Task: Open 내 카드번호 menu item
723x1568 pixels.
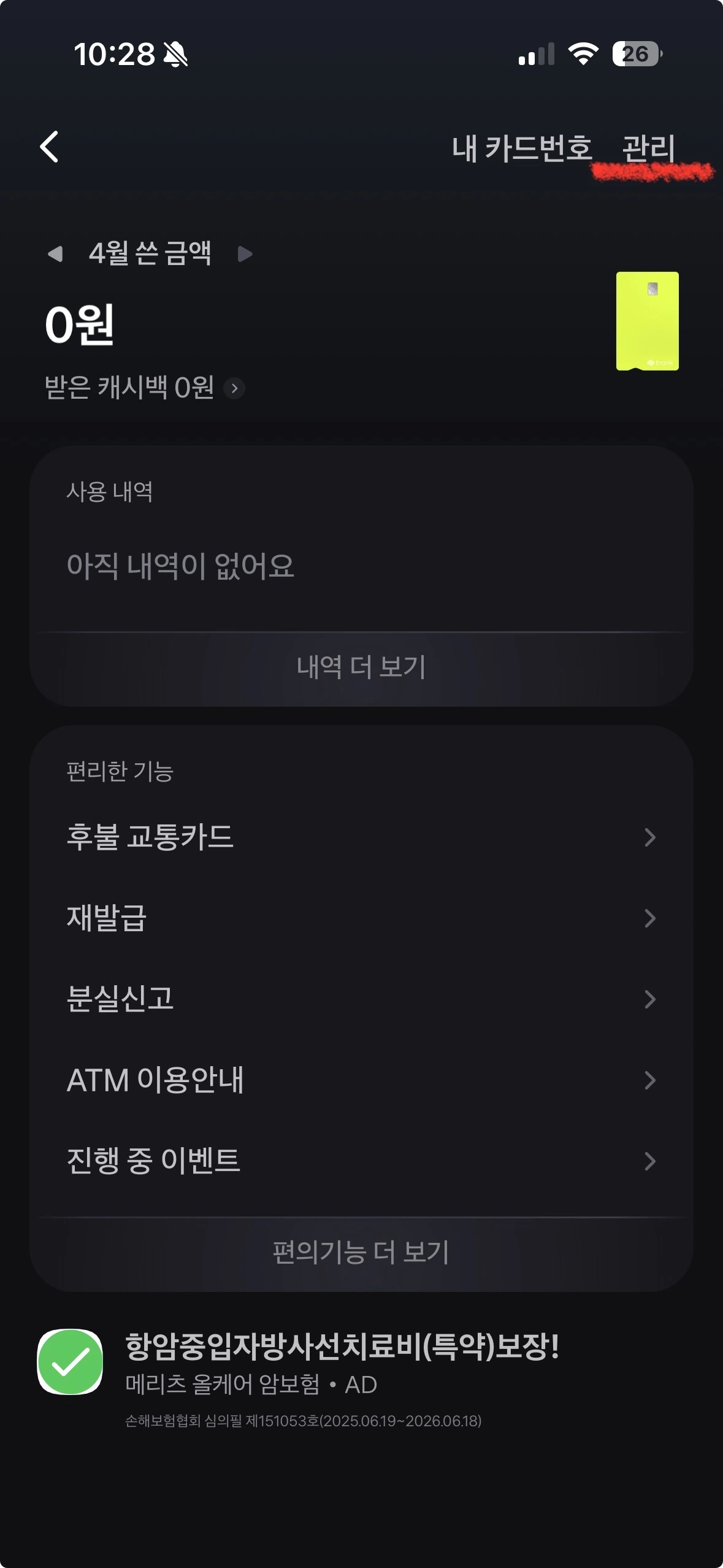Action: pyautogui.click(x=522, y=147)
